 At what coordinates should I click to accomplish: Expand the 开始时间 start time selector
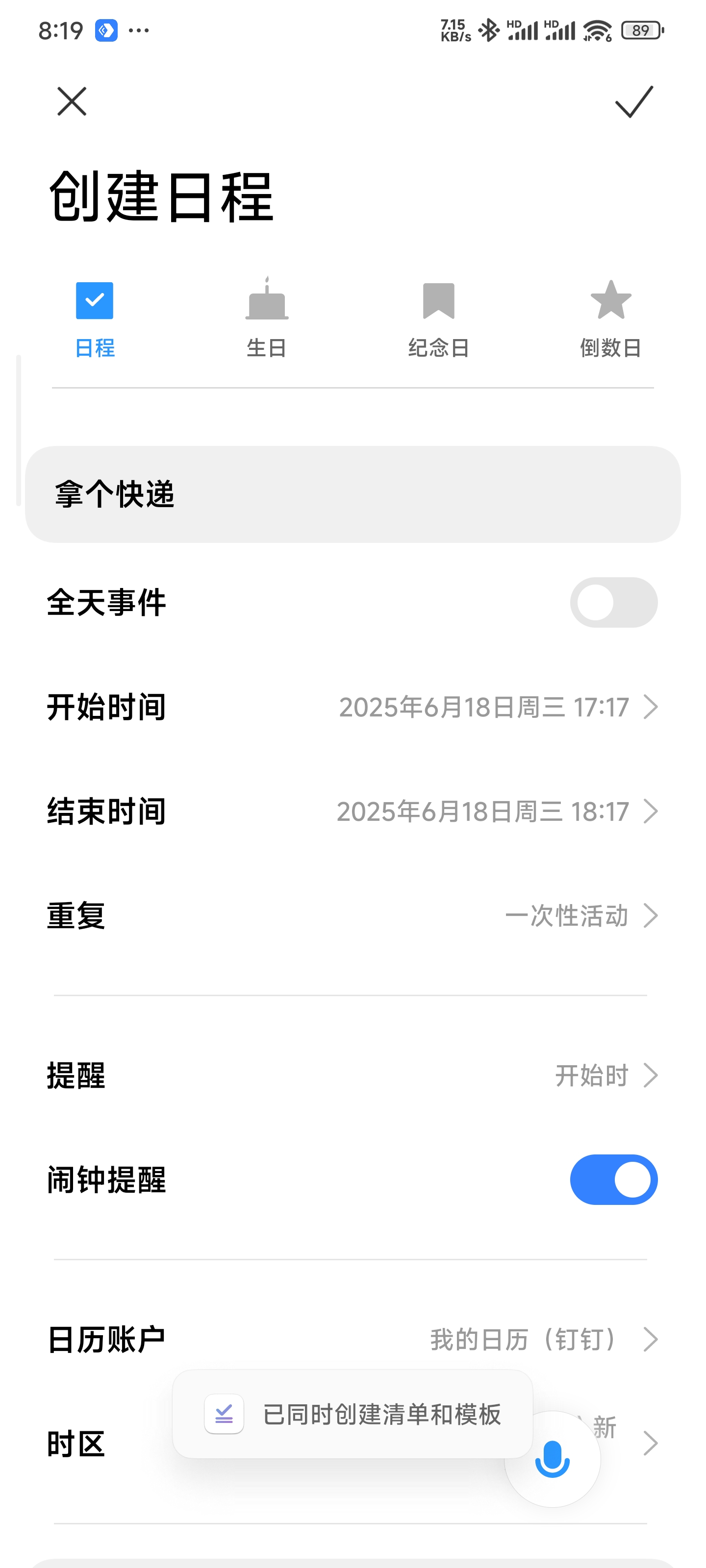tap(497, 707)
